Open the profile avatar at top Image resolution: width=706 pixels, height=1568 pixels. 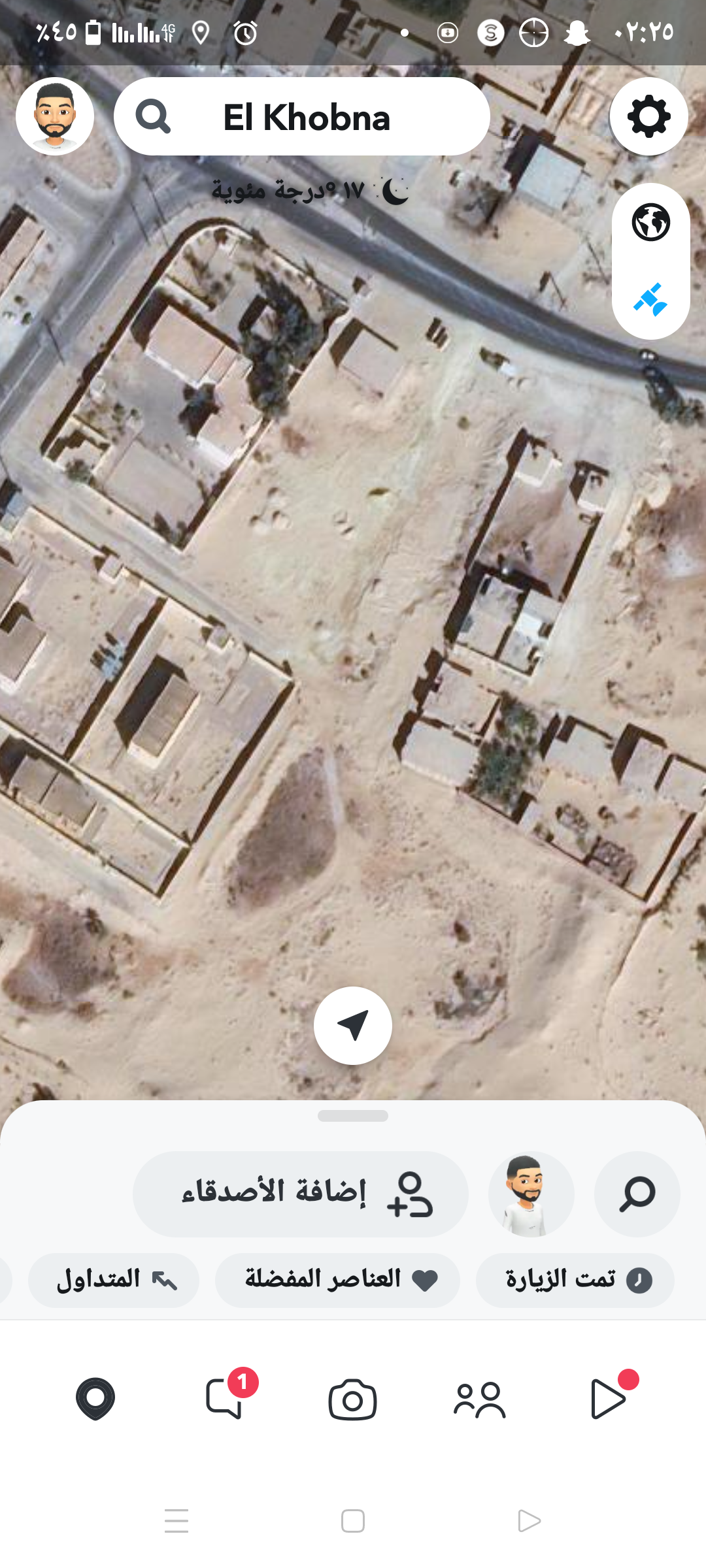pos(55,116)
